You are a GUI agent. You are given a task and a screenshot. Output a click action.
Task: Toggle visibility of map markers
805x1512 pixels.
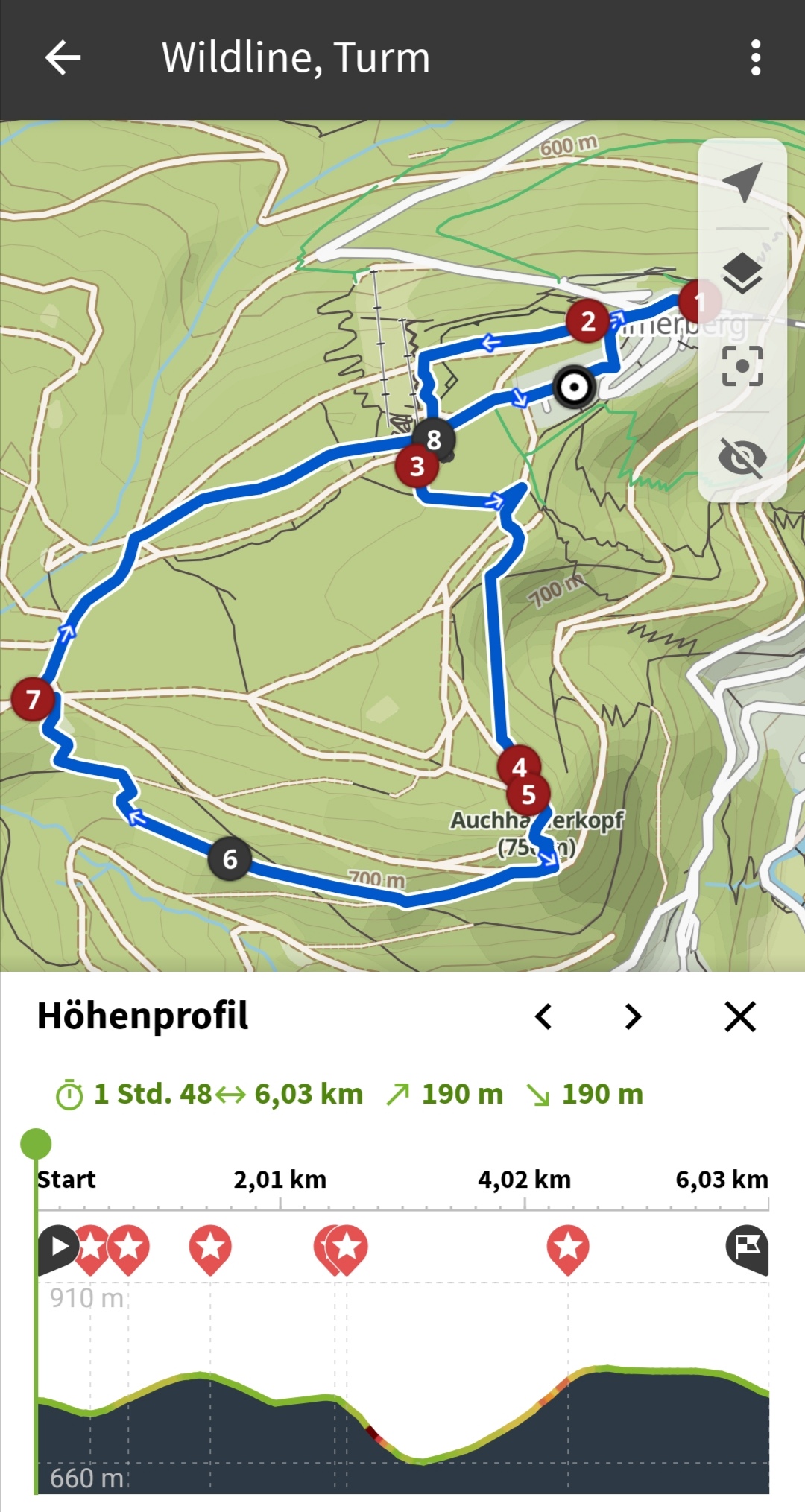[742, 457]
